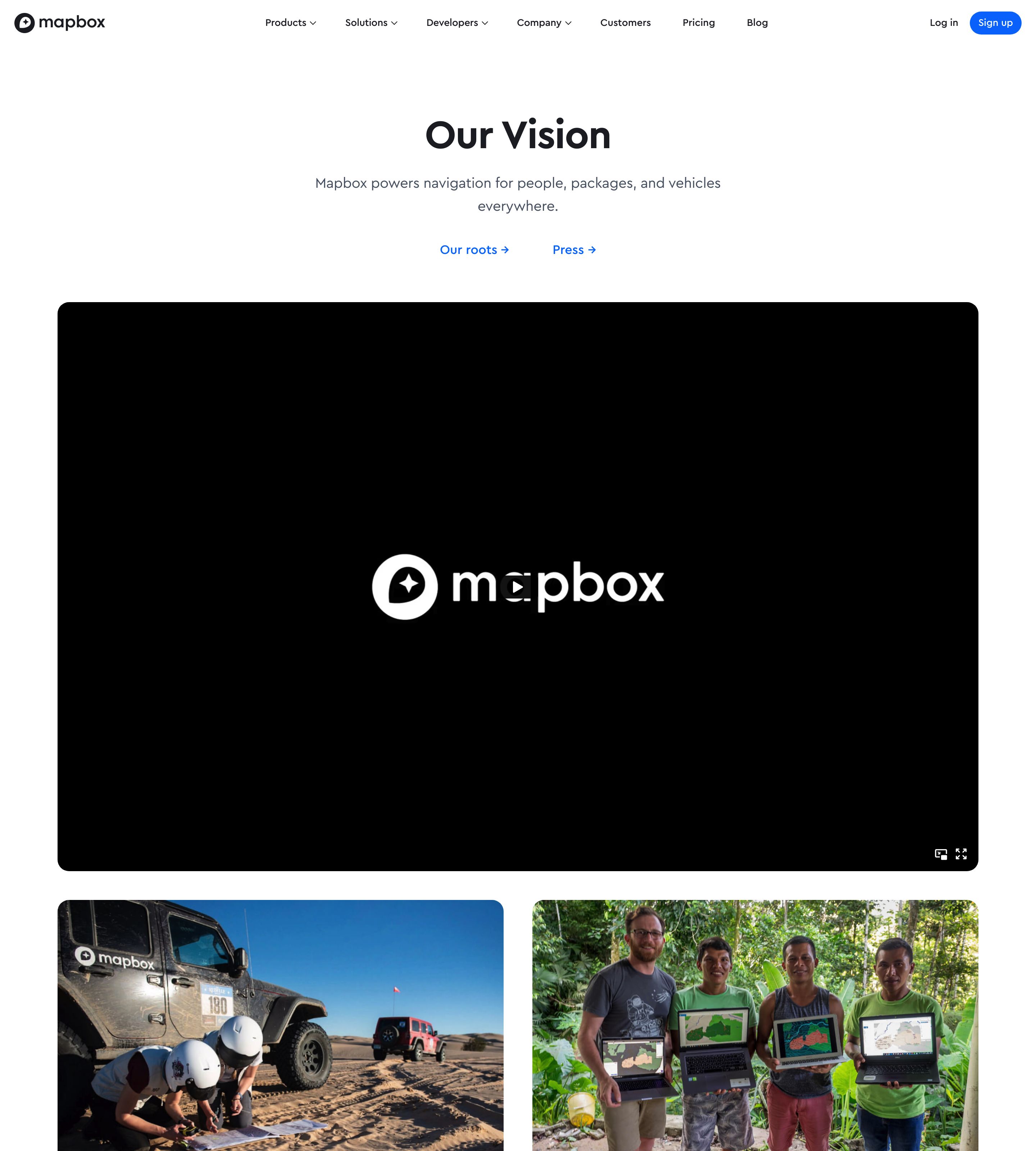Expand the Developers dropdown menu
This screenshot has height=1151, width=1036.
pyautogui.click(x=457, y=23)
